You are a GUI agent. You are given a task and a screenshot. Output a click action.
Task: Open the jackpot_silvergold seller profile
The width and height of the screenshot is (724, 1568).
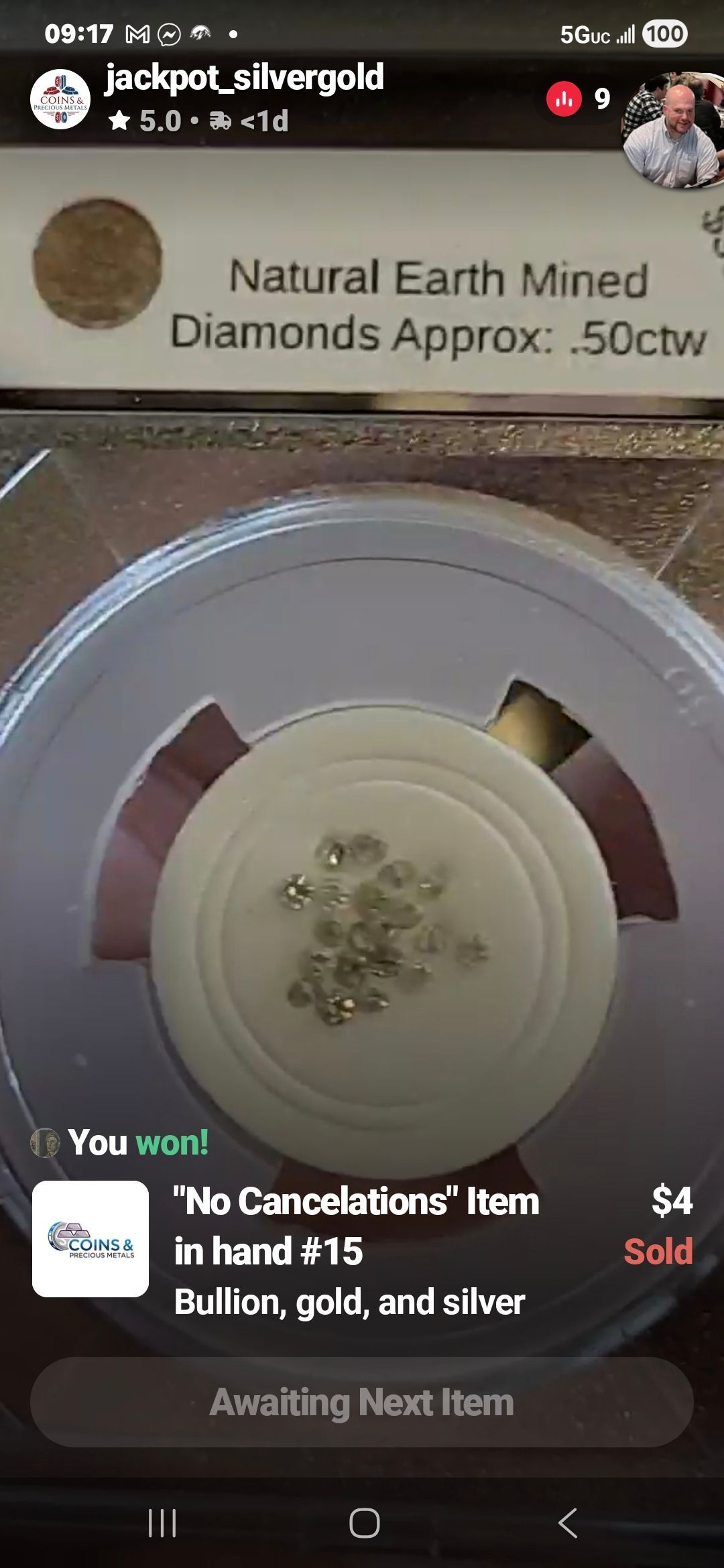click(x=245, y=78)
